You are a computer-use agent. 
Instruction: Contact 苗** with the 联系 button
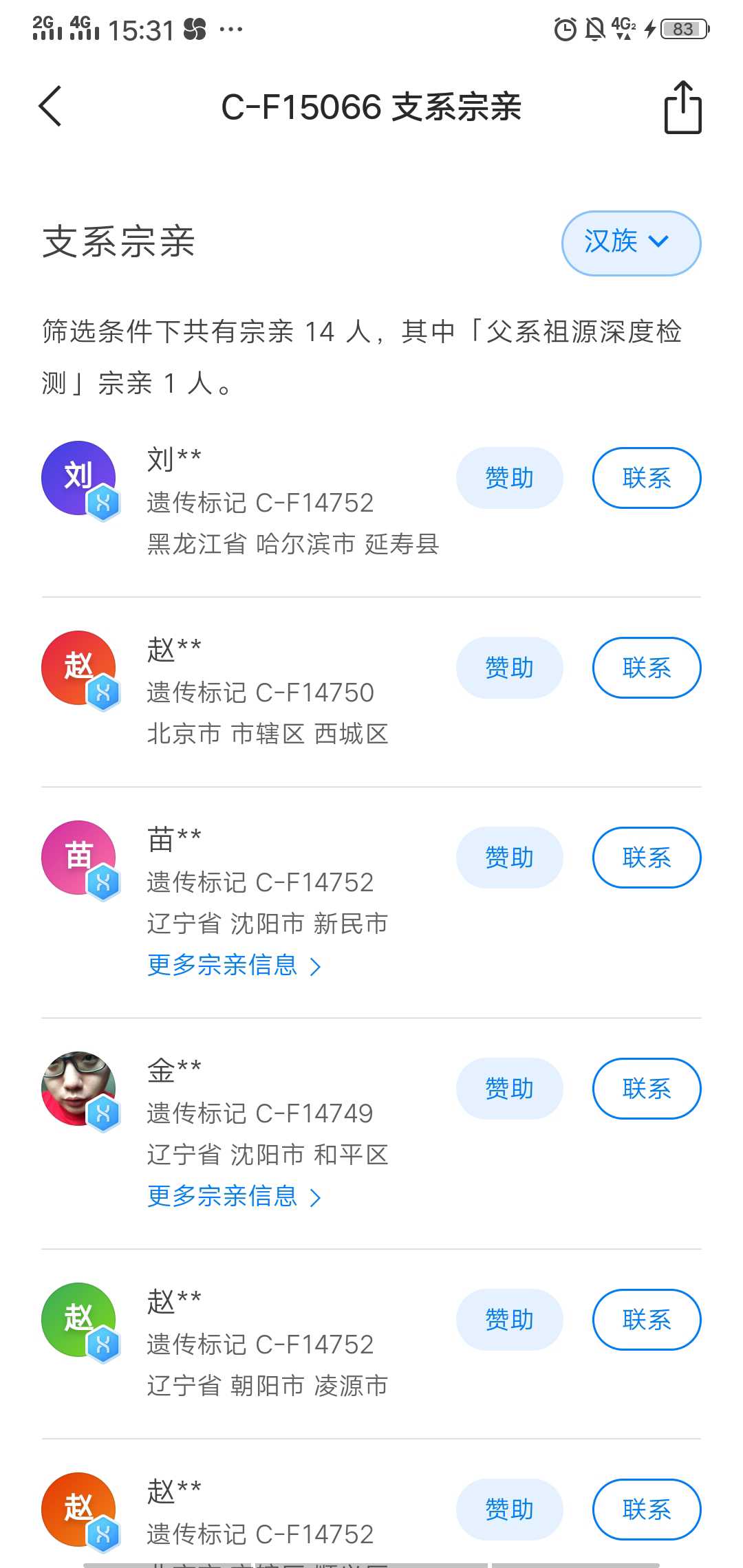(646, 858)
